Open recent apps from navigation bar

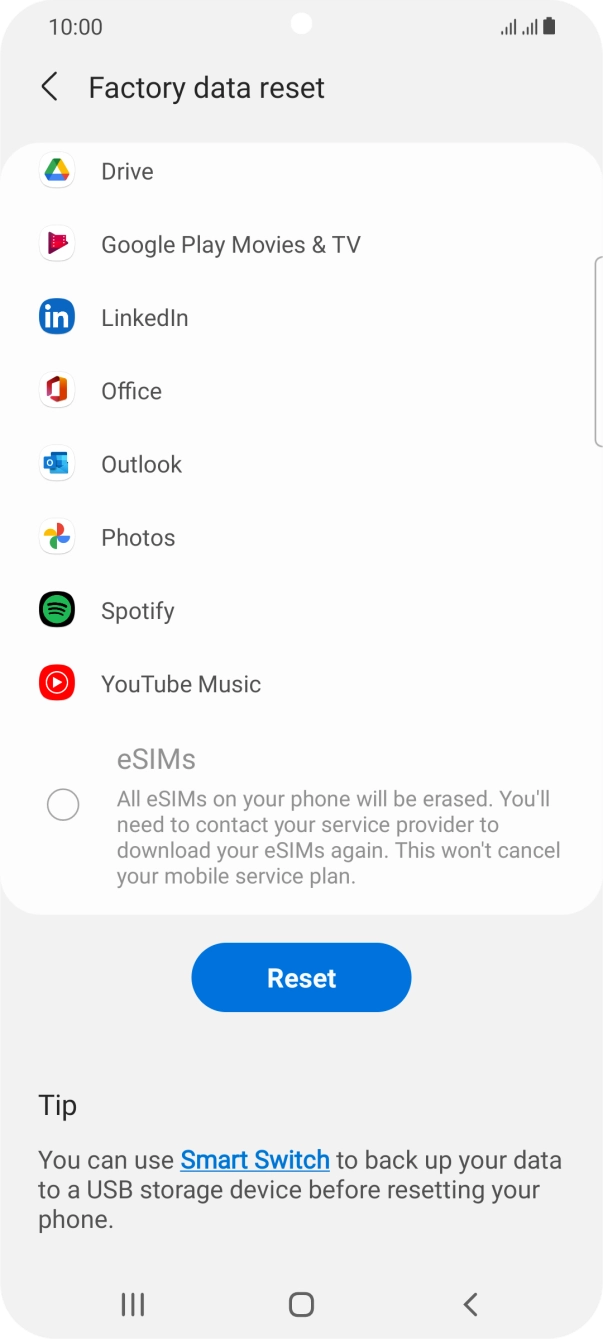(132, 1304)
